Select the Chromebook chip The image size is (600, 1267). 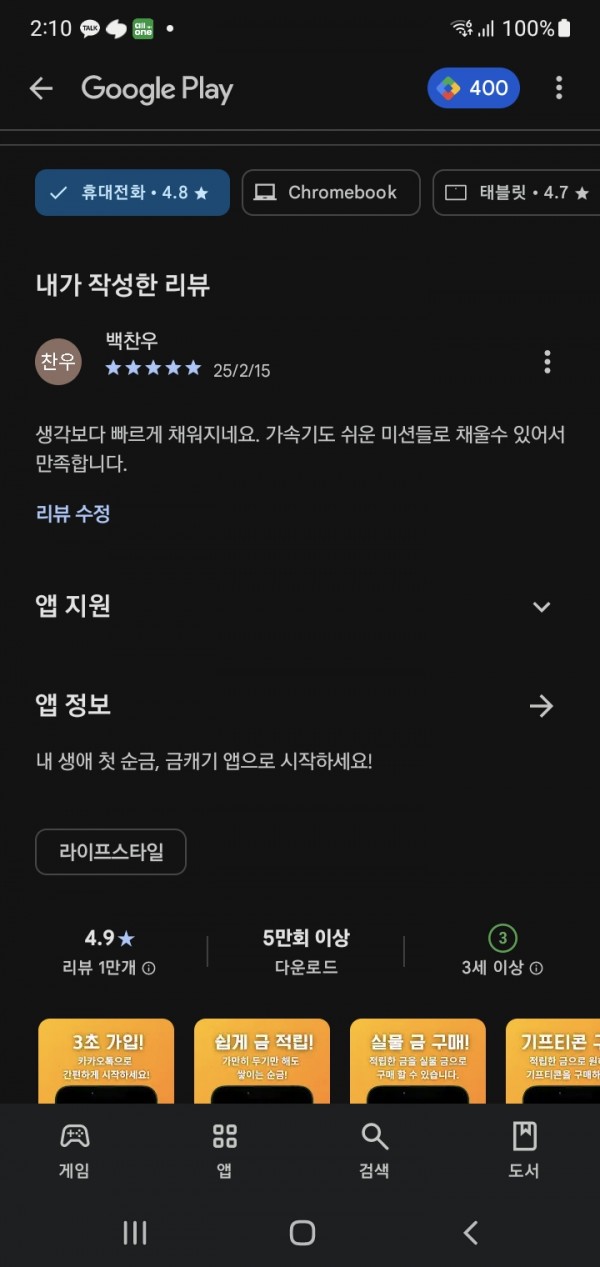coord(330,193)
